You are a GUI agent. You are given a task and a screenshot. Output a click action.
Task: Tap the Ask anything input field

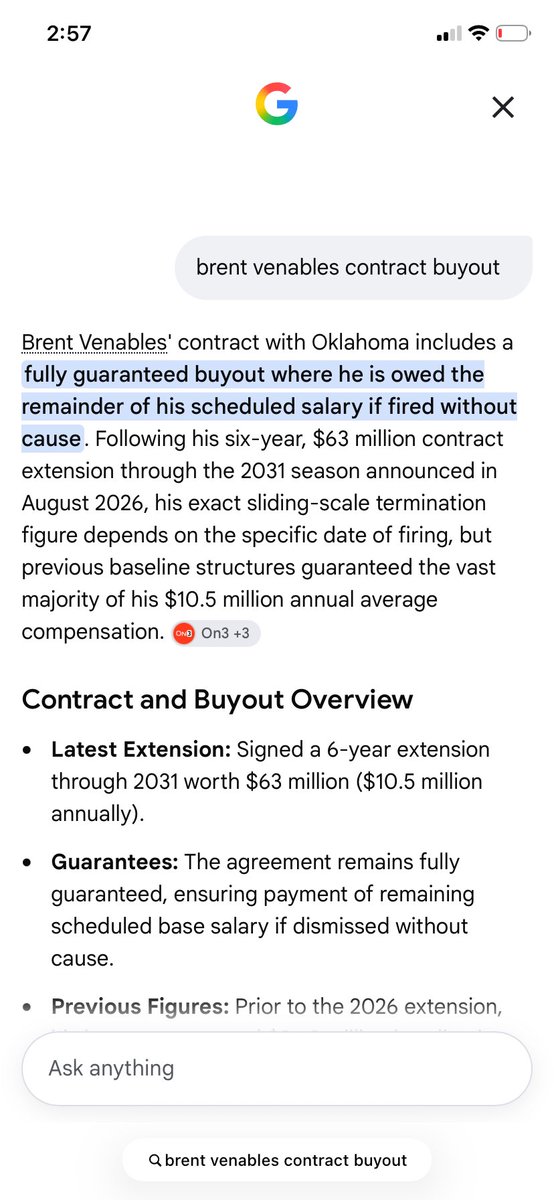click(277, 1068)
